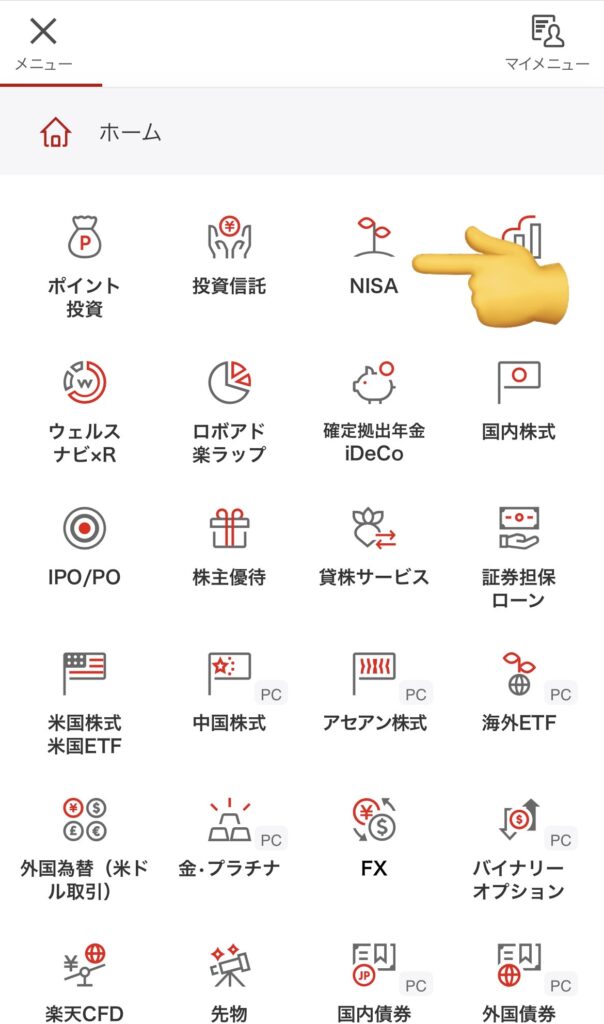Viewport: 604px width, 1024px height.
Task: Open 貸株サービス
Action: [x=373, y=546]
